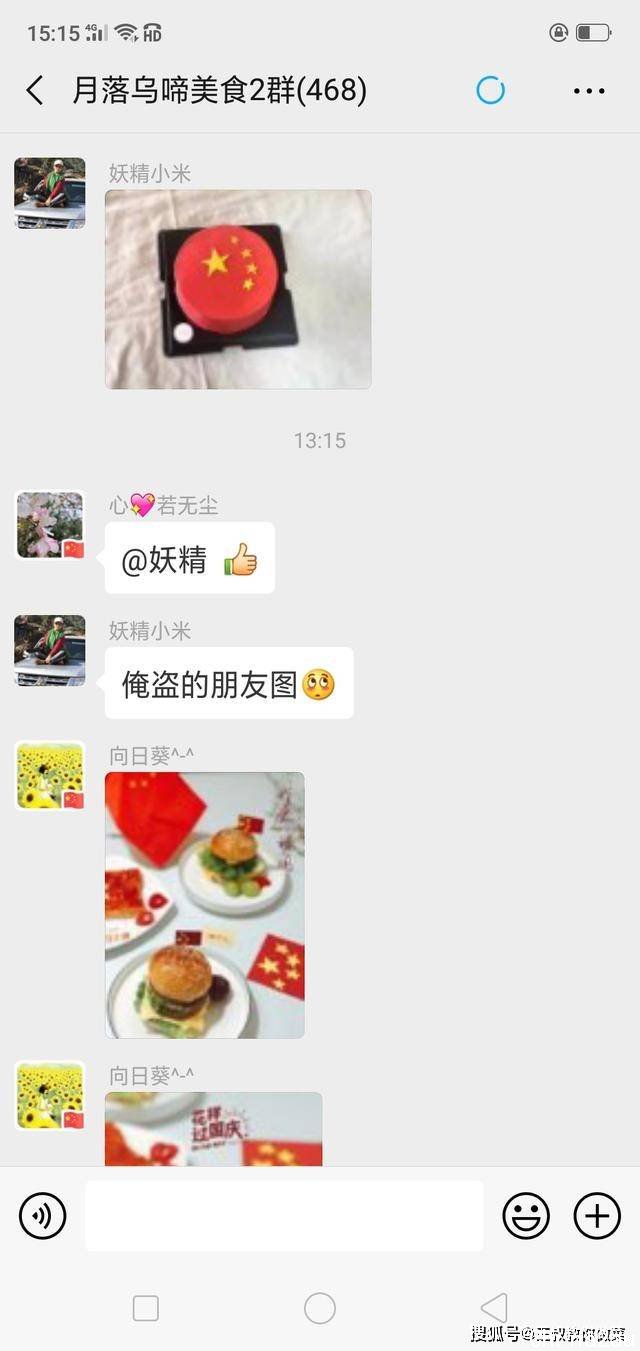Image resolution: width=640 pixels, height=1351 pixels.
Task: Open 心若无尘's profile avatar
Action: pos(50,525)
